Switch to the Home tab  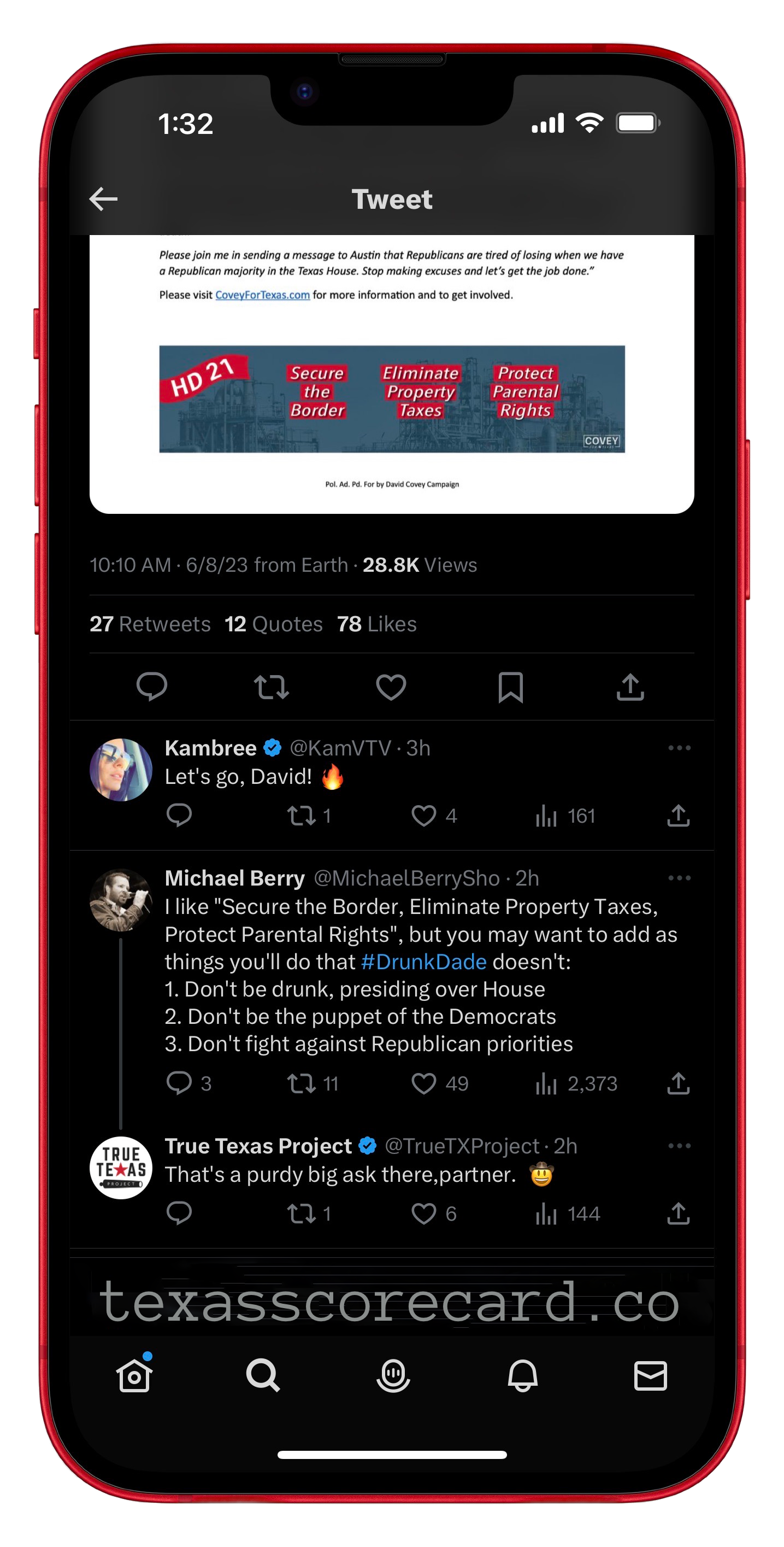point(134,1375)
